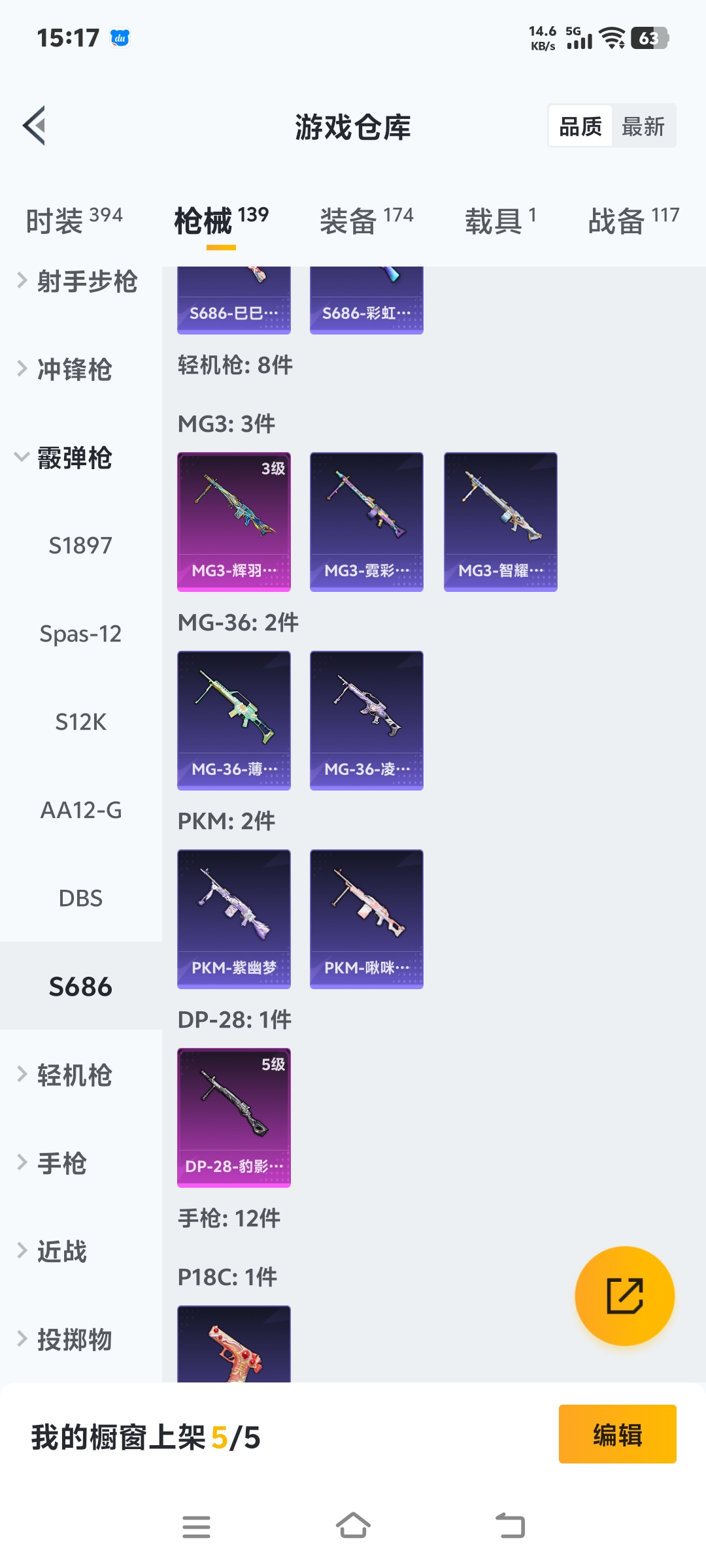Expand the 射手步枪 category
The width and height of the screenshot is (706, 1568).
pos(78,282)
